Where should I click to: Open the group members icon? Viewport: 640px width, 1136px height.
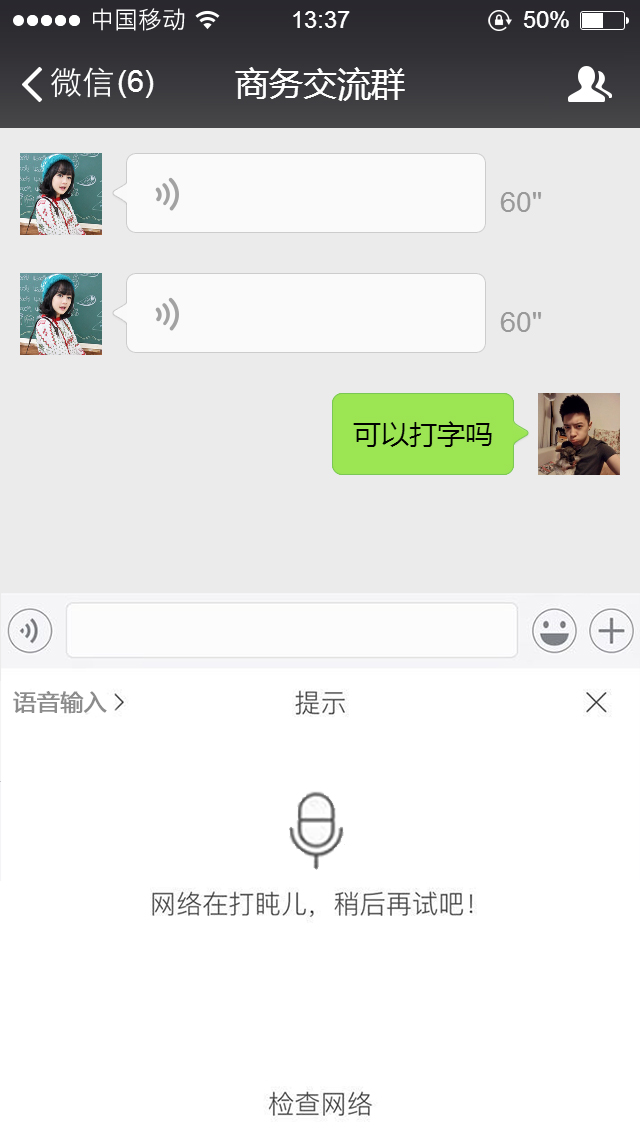click(x=589, y=85)
